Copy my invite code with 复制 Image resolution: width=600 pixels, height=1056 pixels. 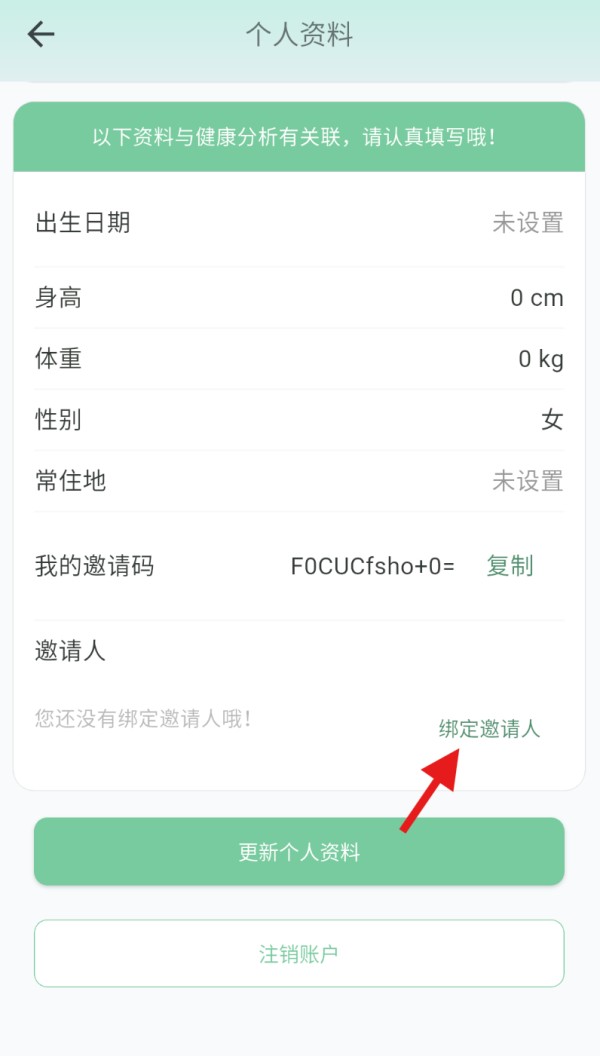tap(510, 566)
